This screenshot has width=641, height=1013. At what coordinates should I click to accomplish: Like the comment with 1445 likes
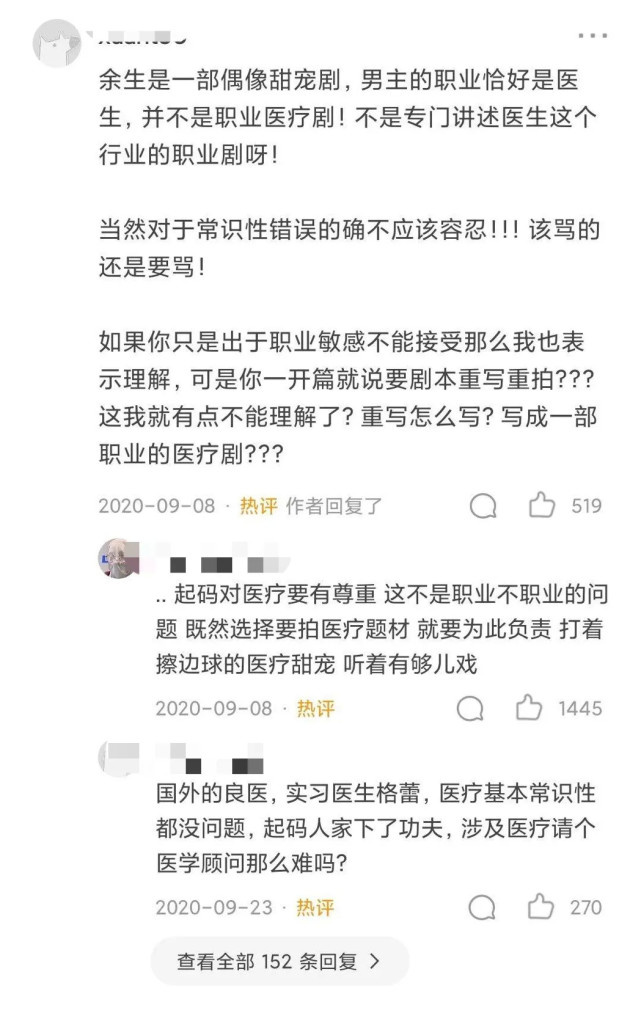pyautogui.click(x=529, y=708)
